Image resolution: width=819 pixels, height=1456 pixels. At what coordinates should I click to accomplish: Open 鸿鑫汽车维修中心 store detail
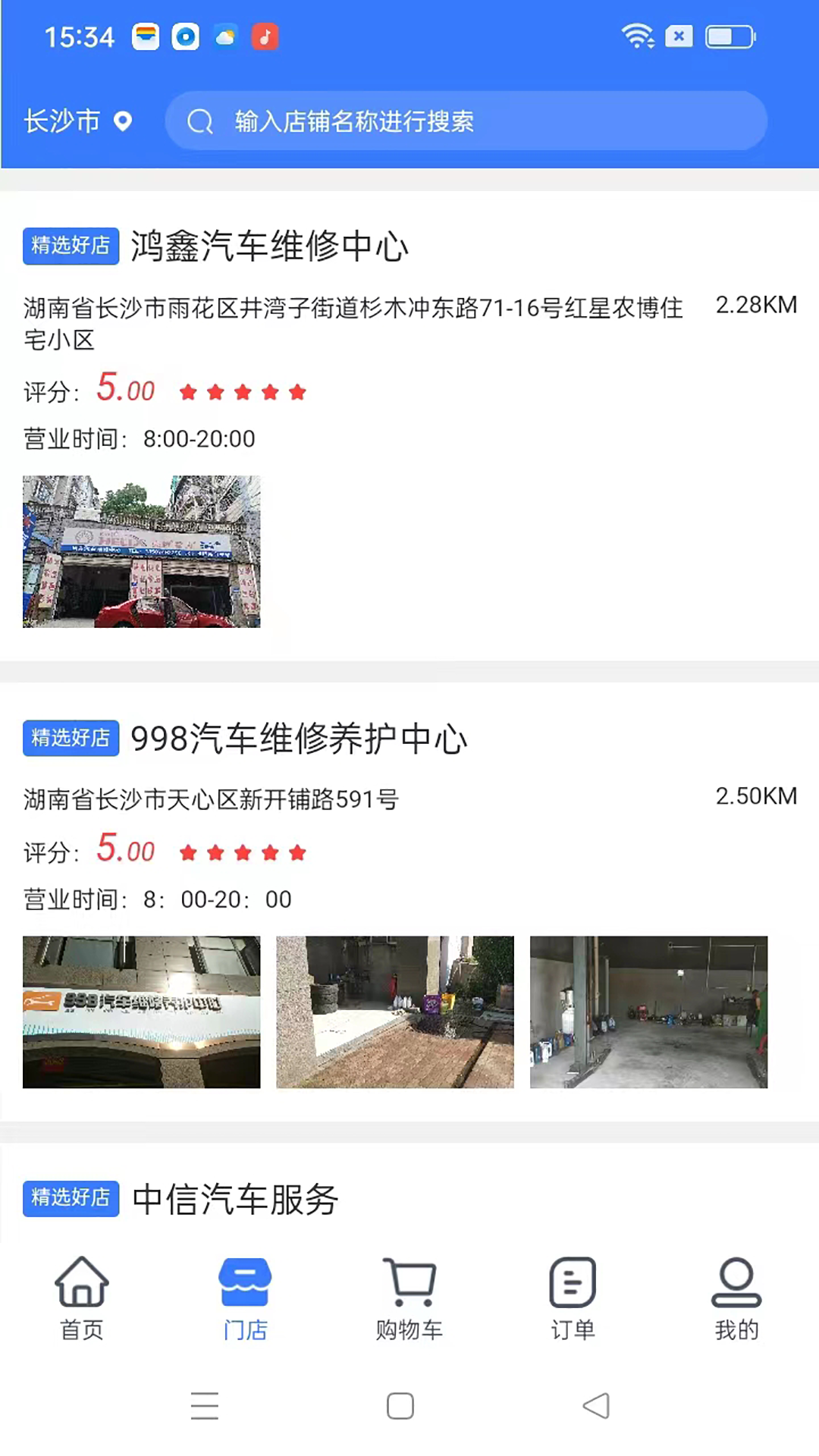[x=269, y=246]
